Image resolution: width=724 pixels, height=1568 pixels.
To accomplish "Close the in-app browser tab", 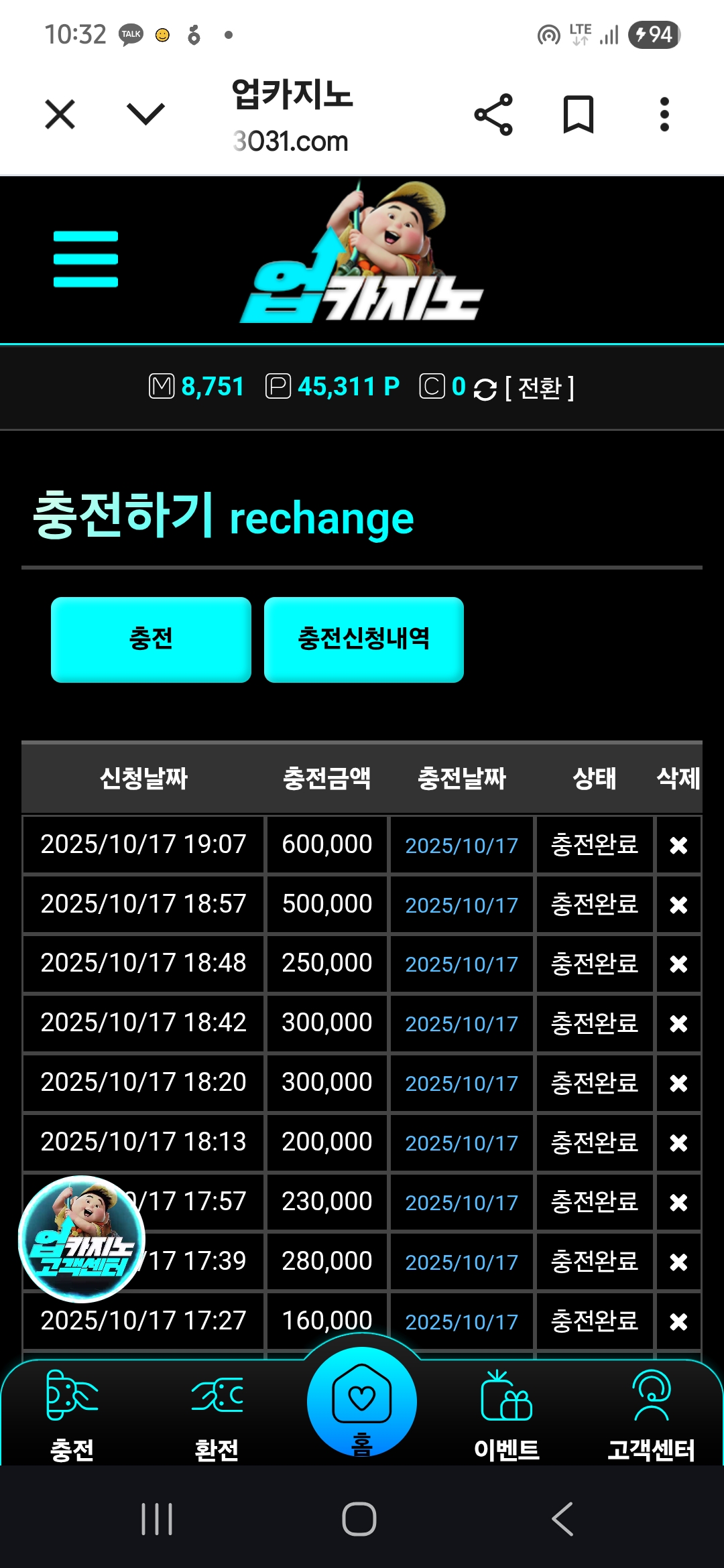I will [x=60, y=114].
